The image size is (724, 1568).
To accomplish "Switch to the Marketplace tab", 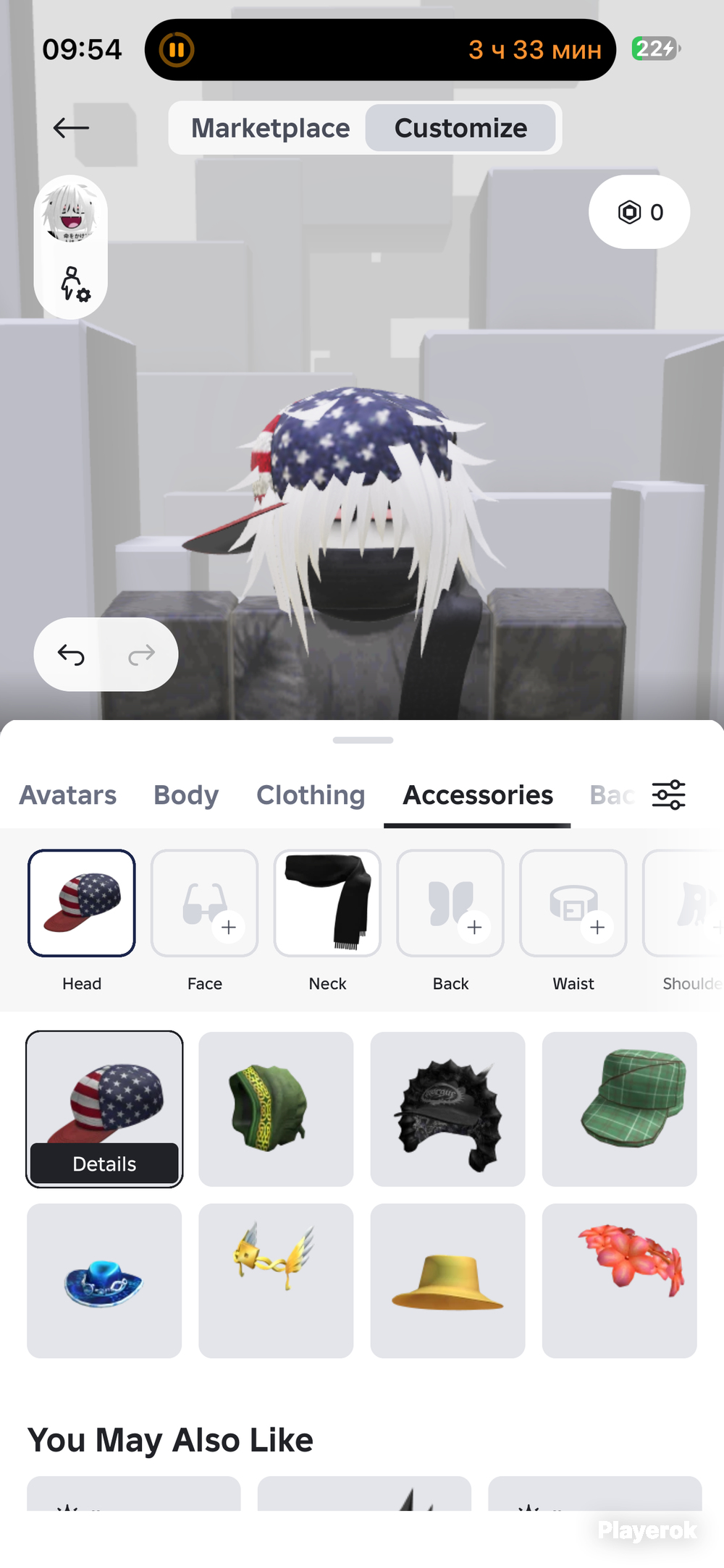I will tap(270, 128).
